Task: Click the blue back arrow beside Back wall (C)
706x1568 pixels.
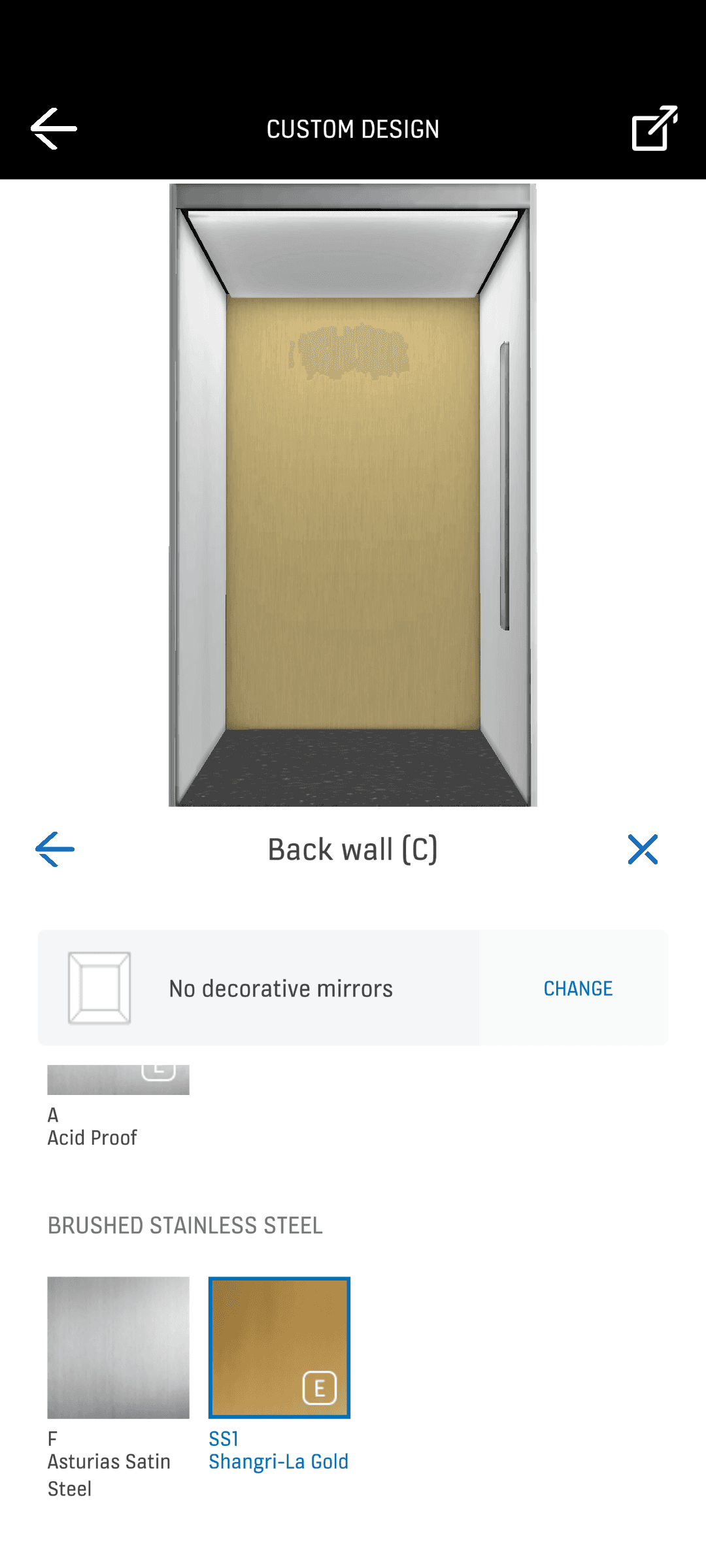Action: click(54, 849)
